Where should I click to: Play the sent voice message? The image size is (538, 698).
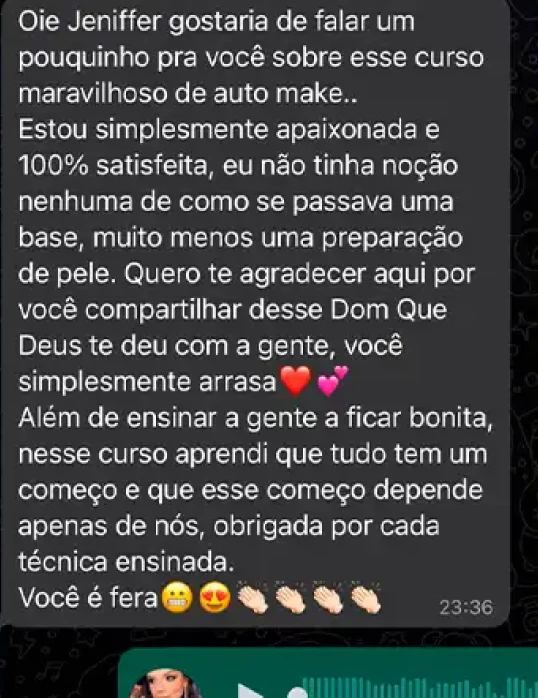(x=251, y=690)
